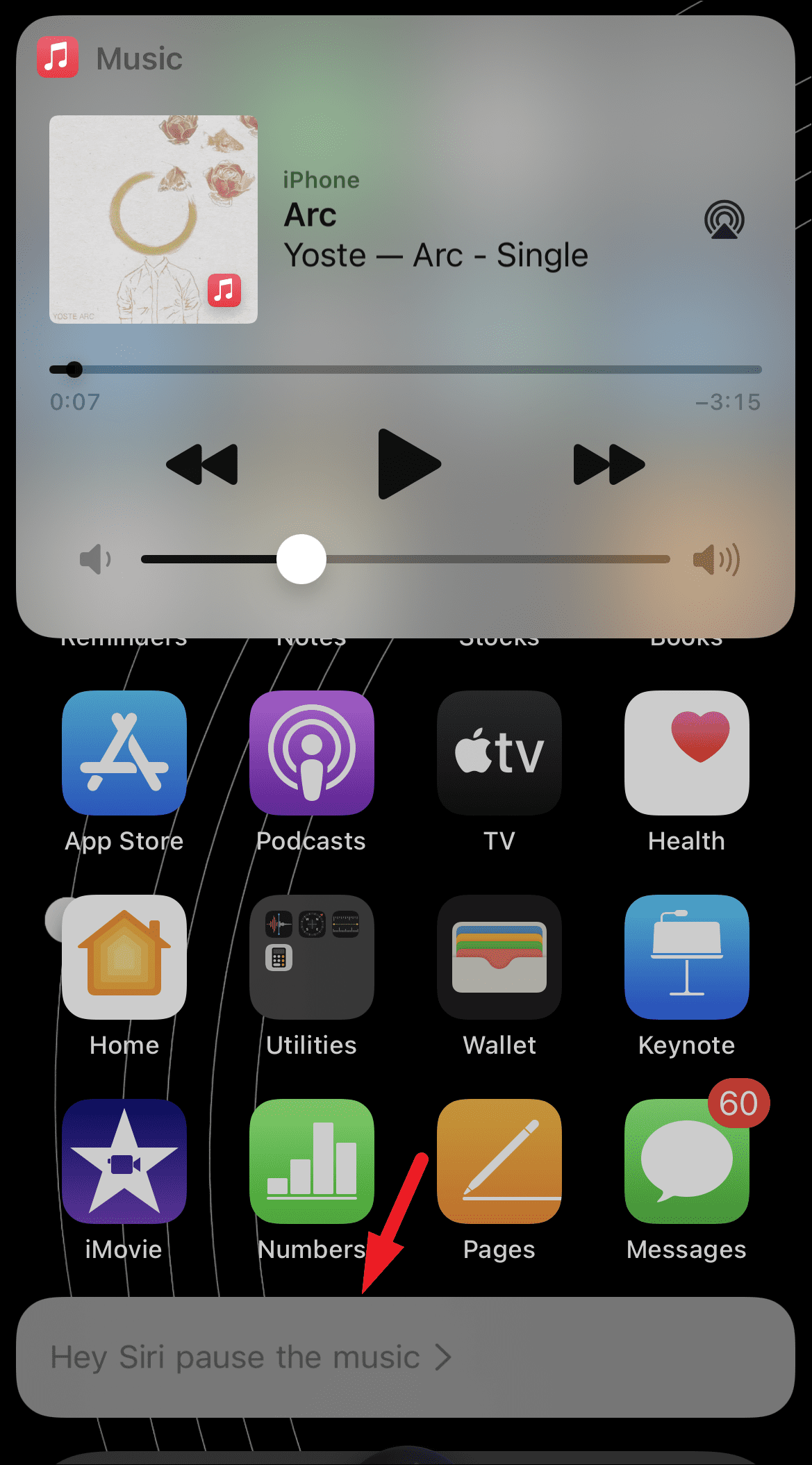Open the Apple TV app
Image resolution: width=812 pixels, height=1465 pixels.
499,753
